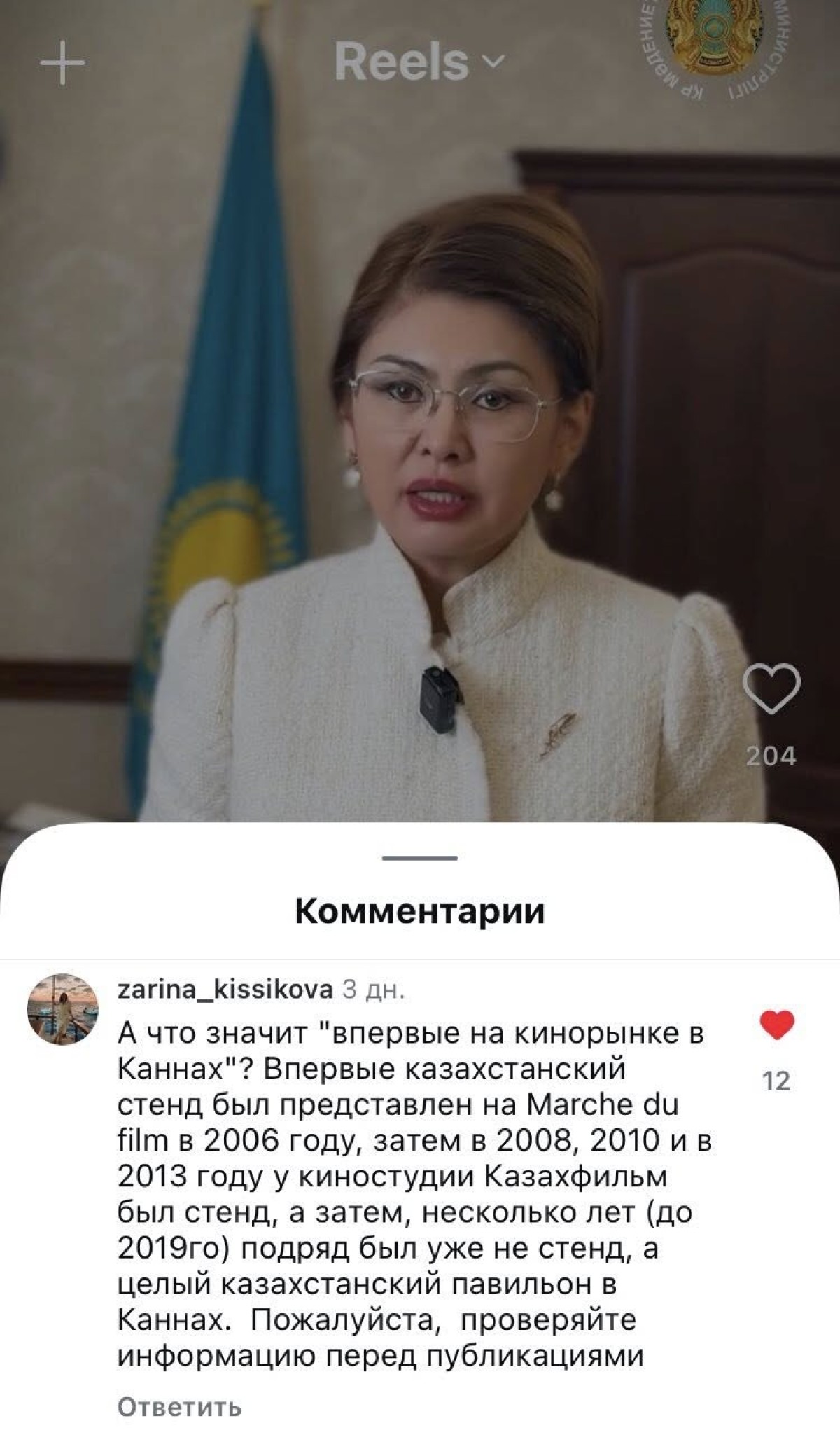
Task: Open zarina_kissikova's profile picture
Action: tap(62, 1008)
